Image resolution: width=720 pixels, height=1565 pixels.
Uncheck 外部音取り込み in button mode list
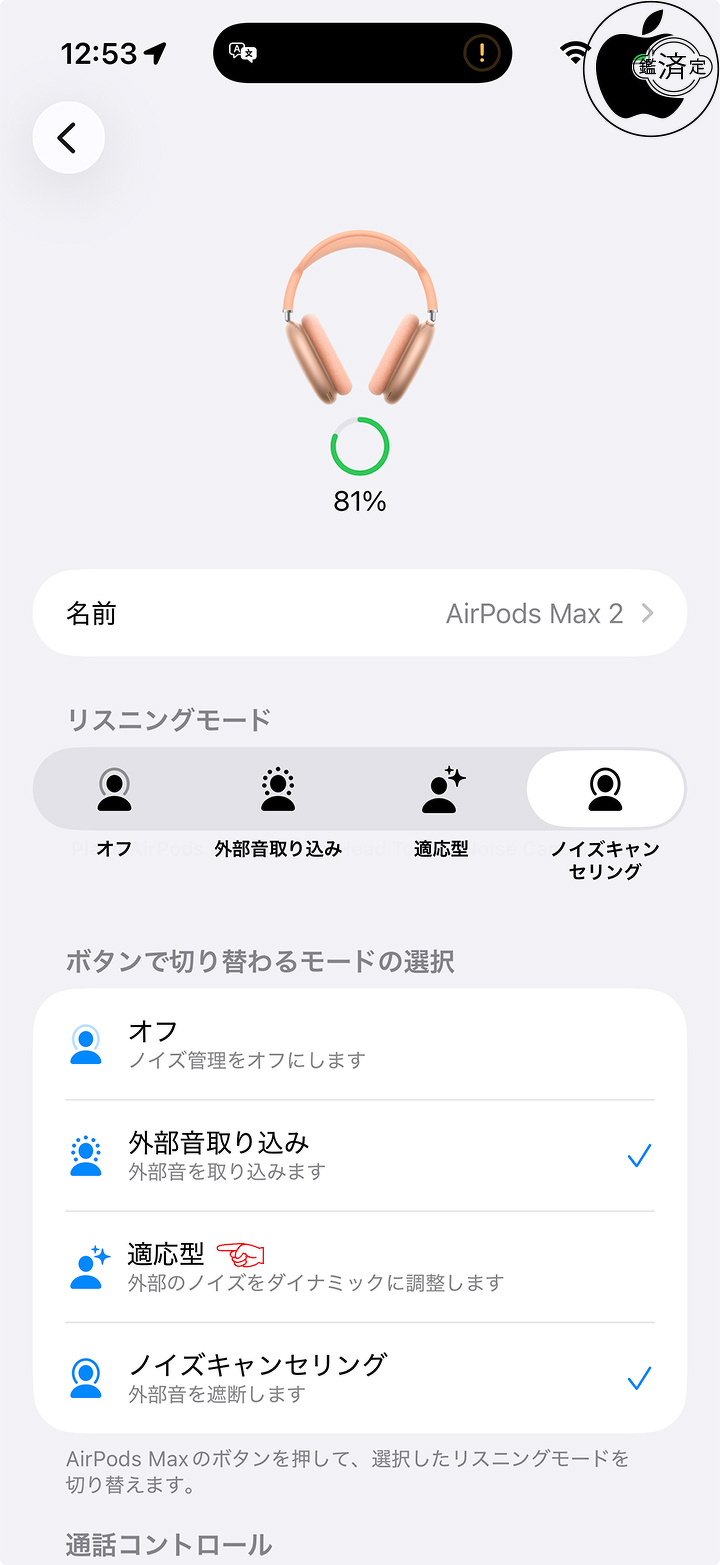pyautogui.click(x=360, y=1156)
